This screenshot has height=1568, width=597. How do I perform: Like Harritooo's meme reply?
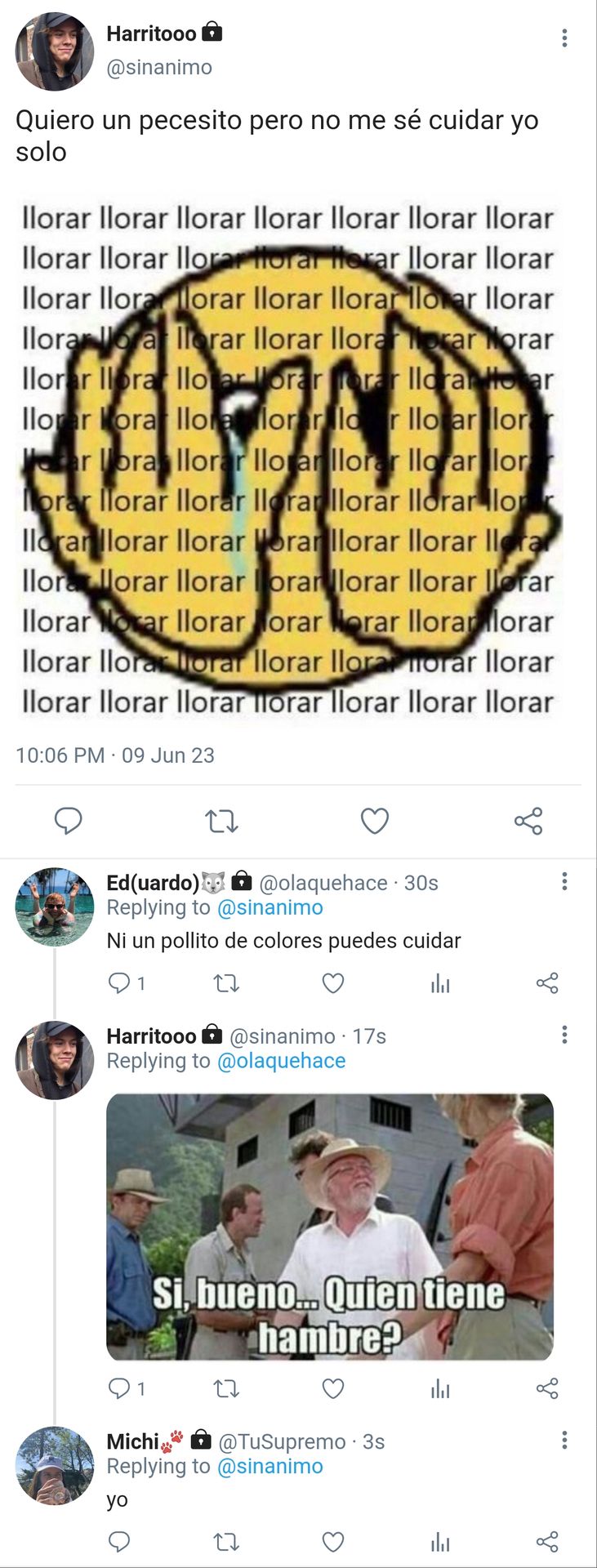click(333, 1388)
